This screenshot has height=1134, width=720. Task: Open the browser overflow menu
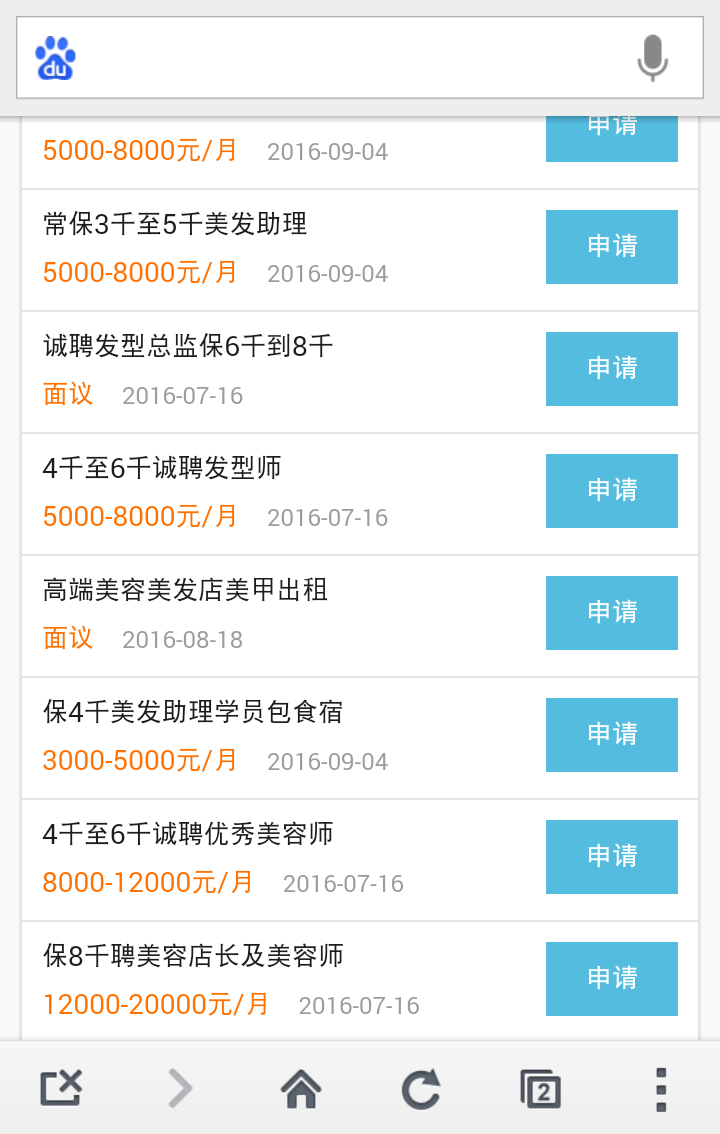(x=660, y=1088)
